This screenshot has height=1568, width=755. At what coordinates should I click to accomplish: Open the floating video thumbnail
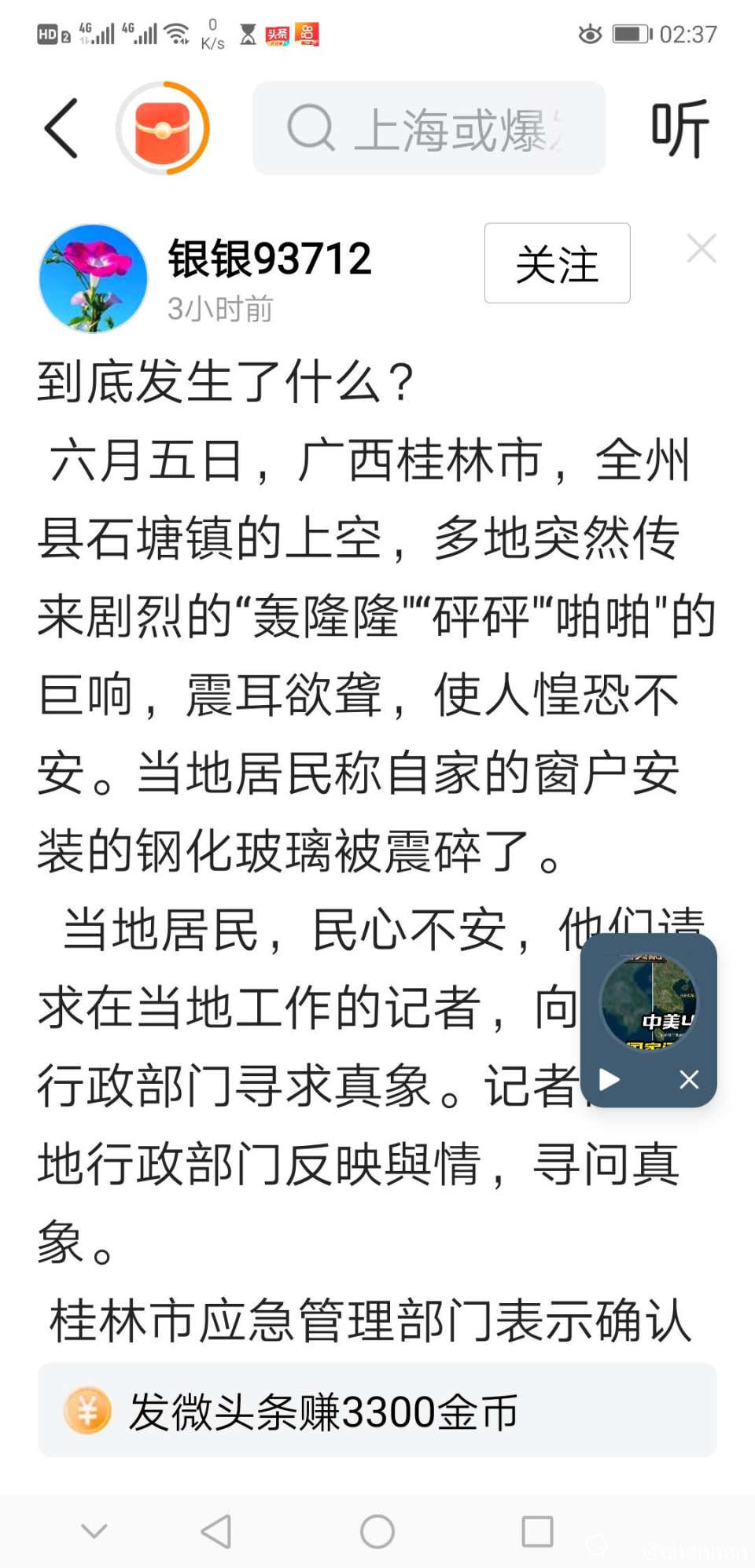point(649,1001)
